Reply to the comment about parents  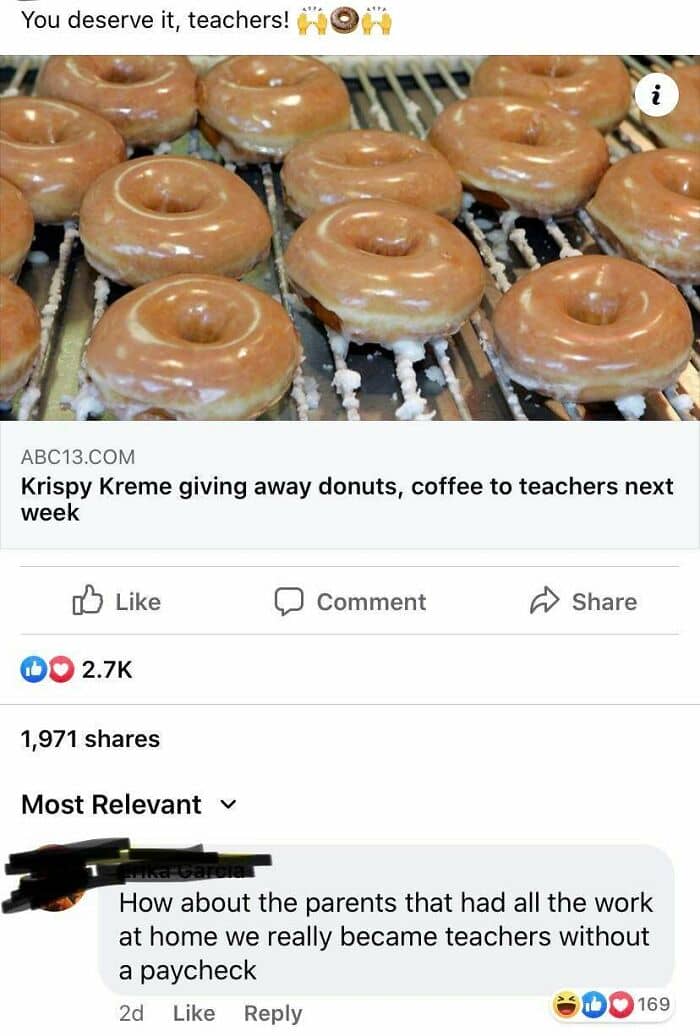coord(273,1012)
